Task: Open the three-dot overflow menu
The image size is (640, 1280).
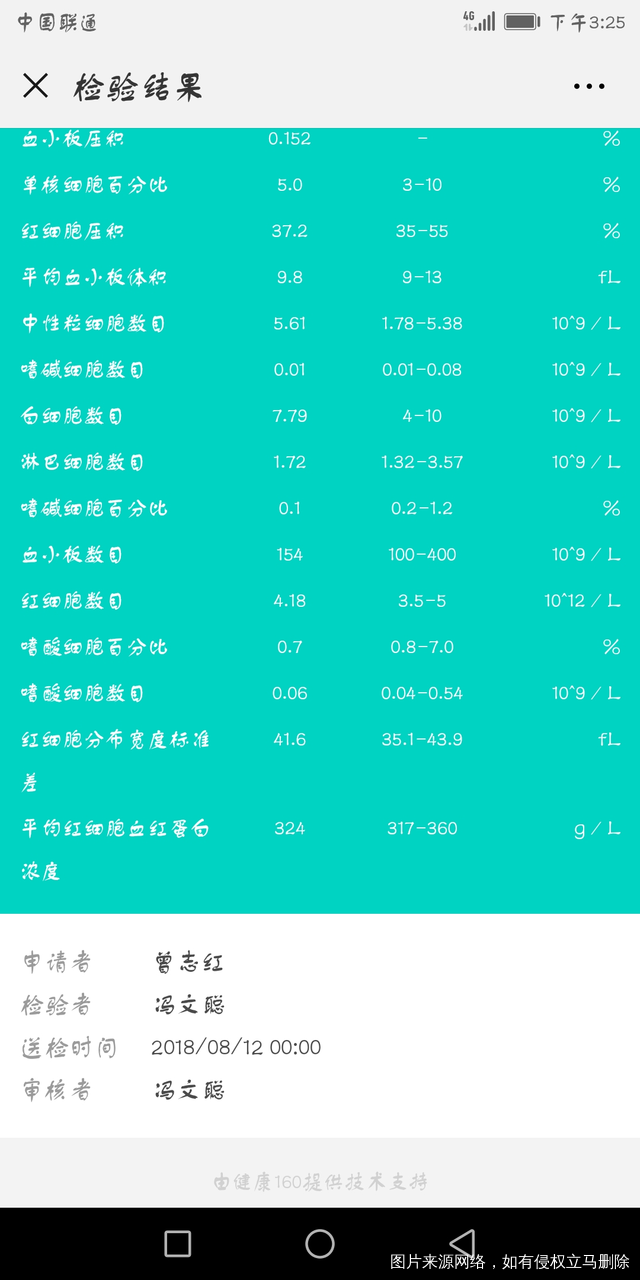Action: coord(589,87)
